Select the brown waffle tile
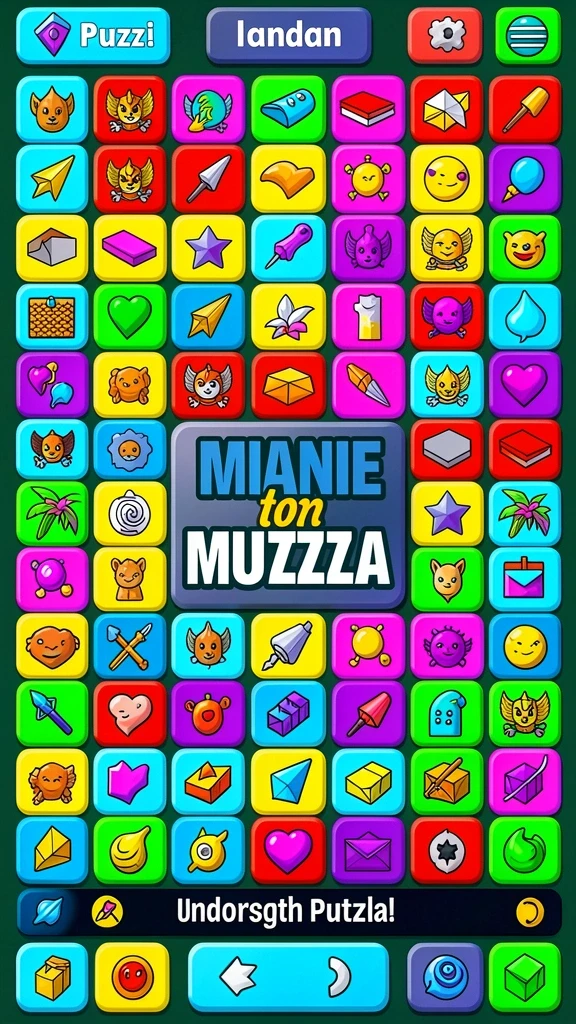The height and width of the screenshot is (1024, 576). (52, 316)
